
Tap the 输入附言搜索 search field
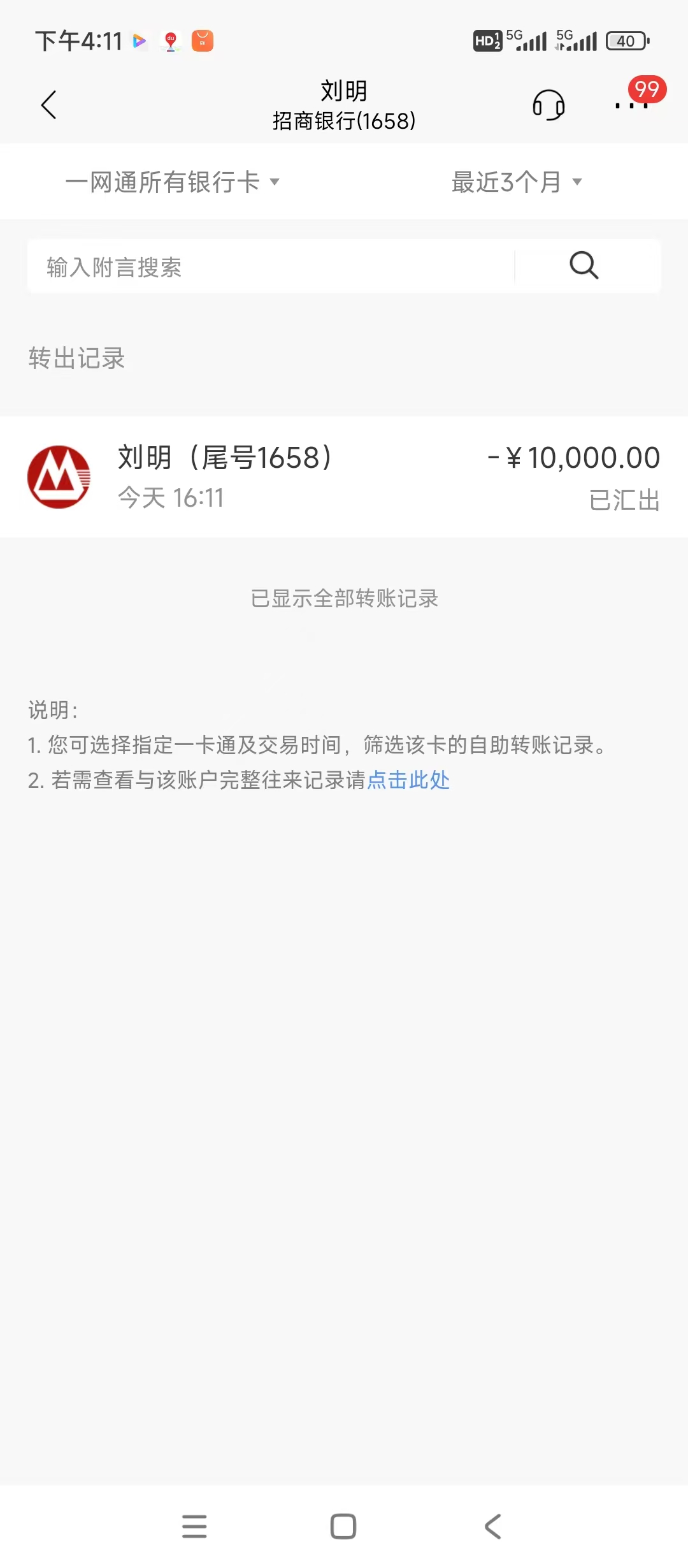point(271,266)
